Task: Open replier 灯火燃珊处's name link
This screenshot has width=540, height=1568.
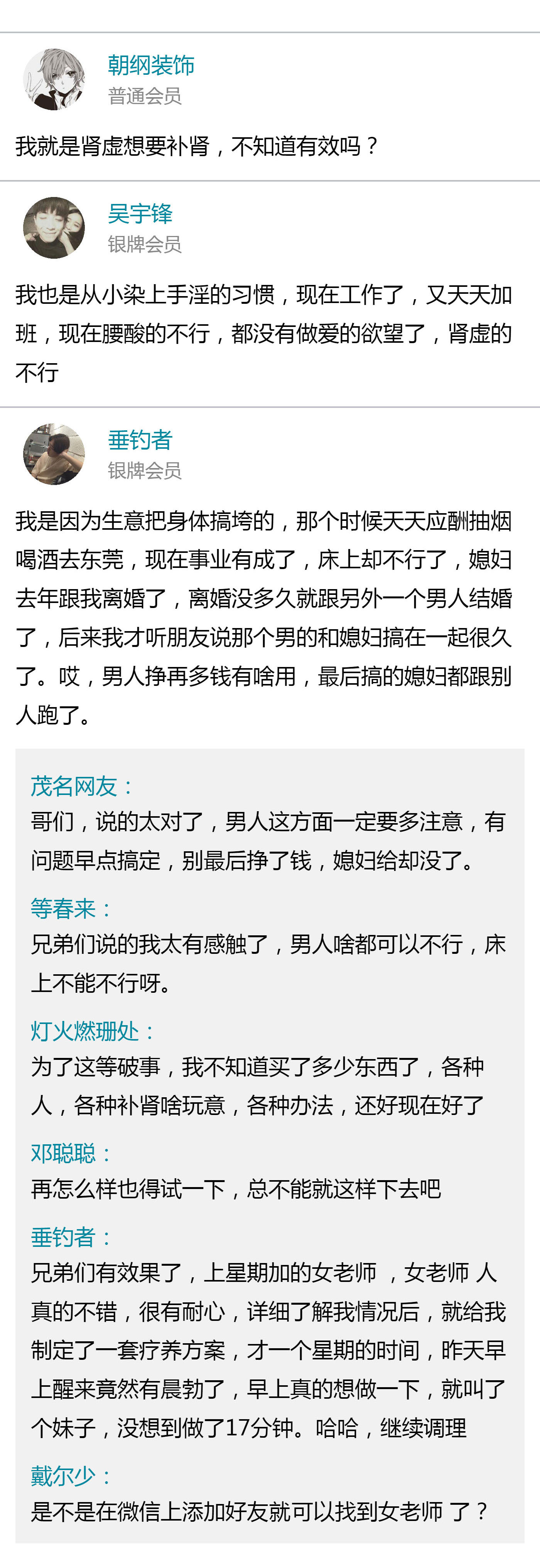Action: pyautogui.click(x=84, y=1031)
